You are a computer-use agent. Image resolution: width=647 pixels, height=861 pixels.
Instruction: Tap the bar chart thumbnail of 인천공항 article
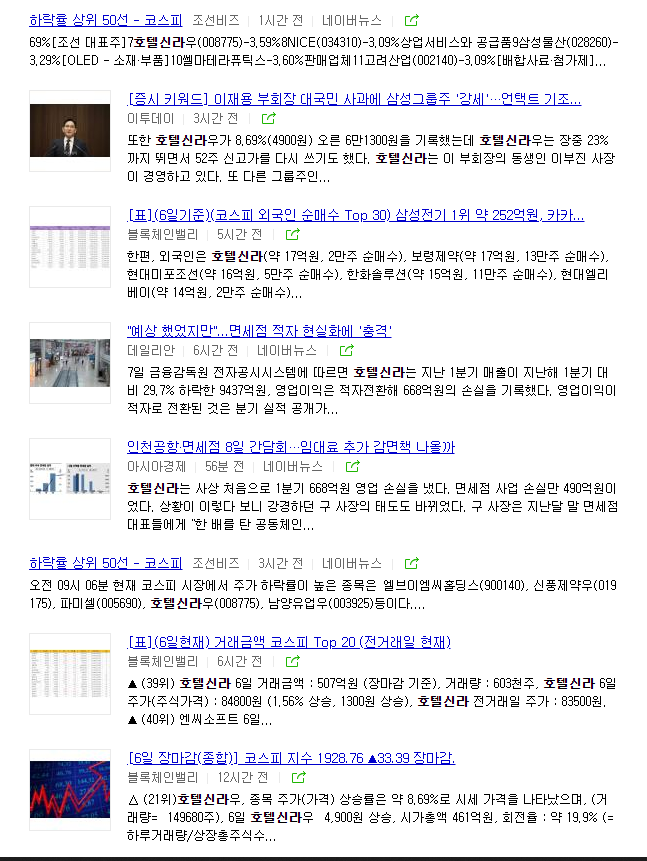[70, 478]
